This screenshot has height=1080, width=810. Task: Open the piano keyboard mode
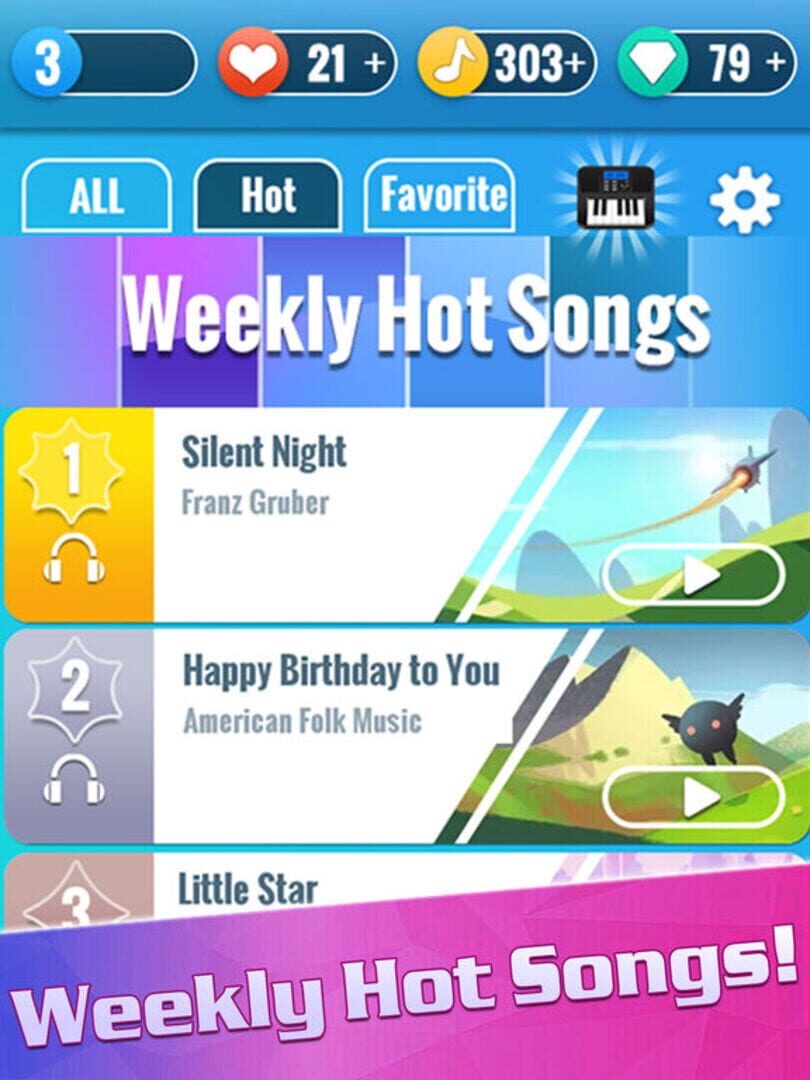click(617, 196)
